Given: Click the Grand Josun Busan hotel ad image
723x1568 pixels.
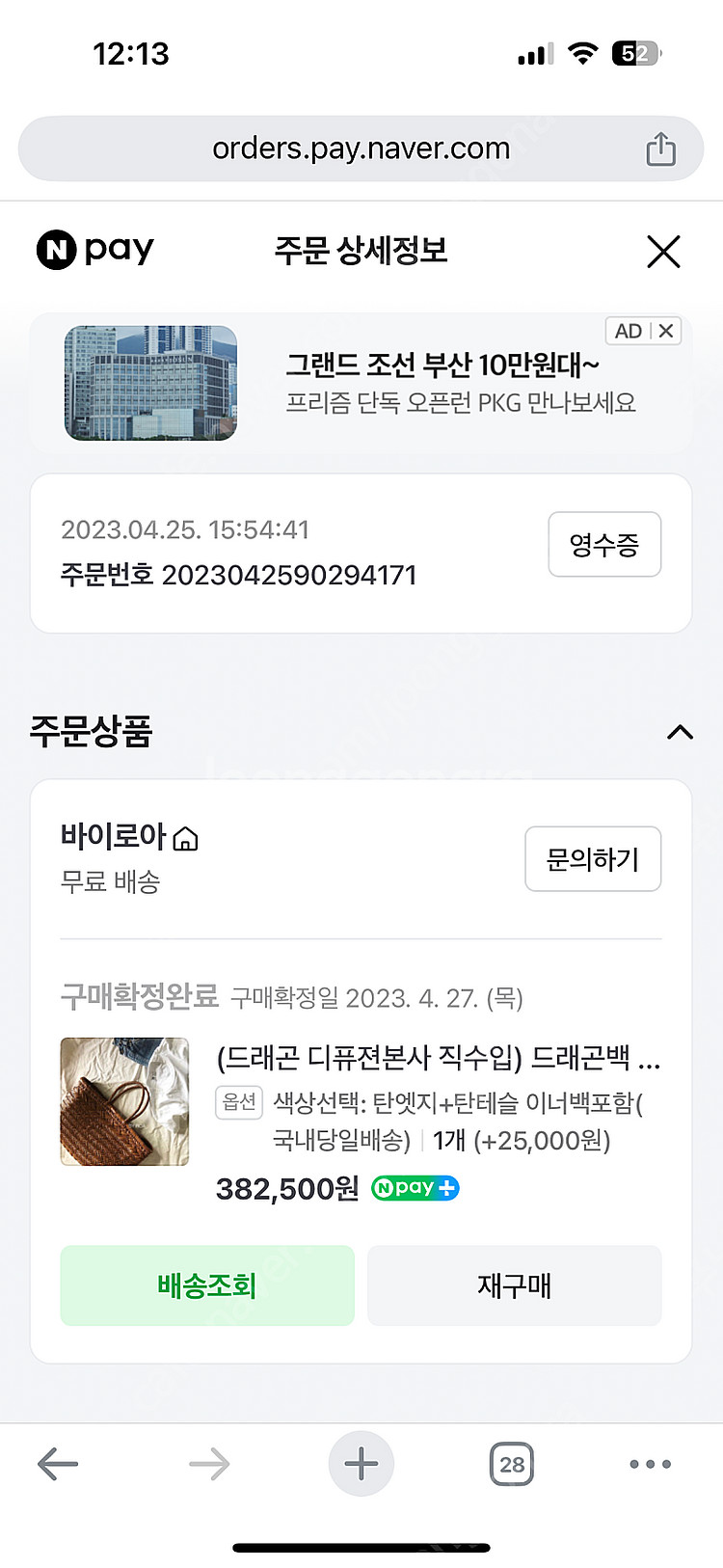Looking at the screenshot, I should click(150, 382).
